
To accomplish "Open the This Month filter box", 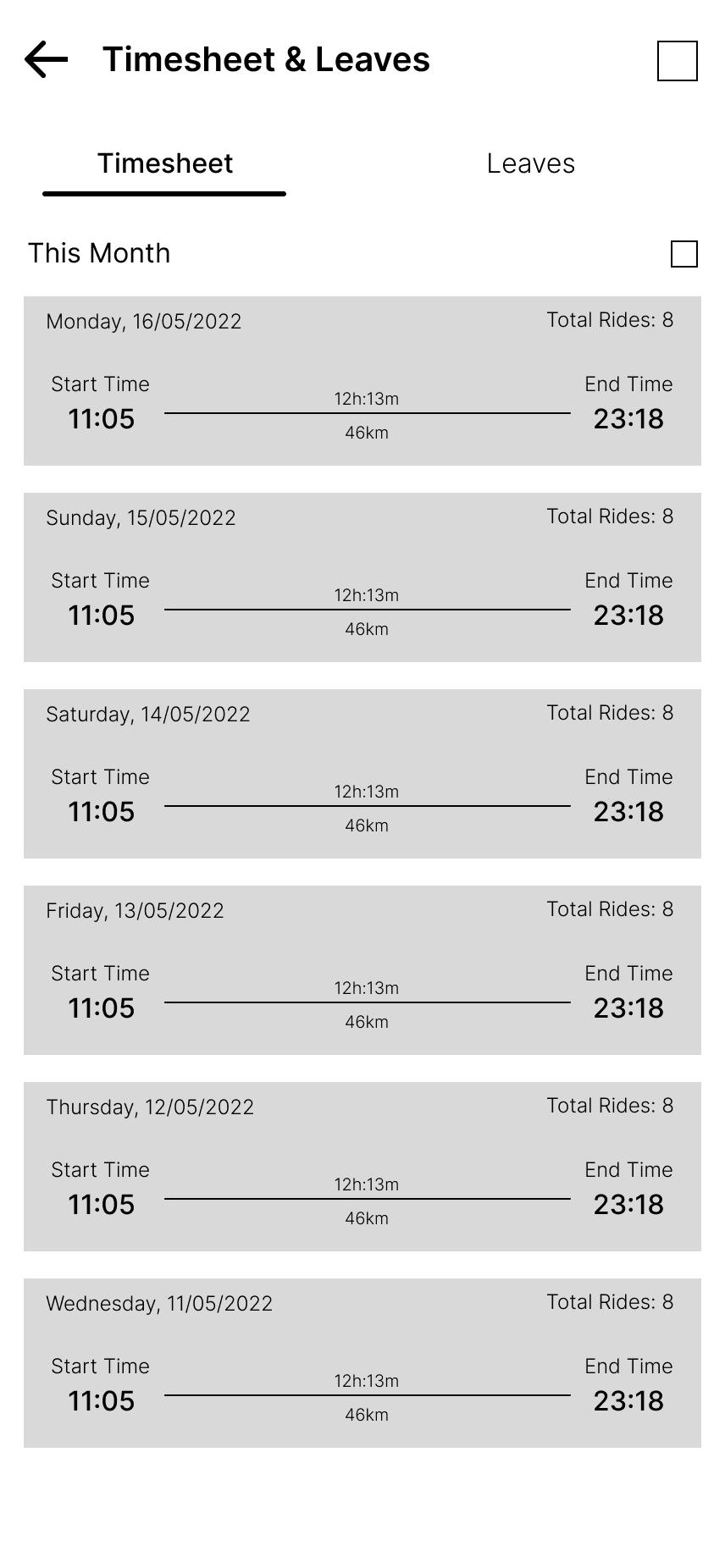I will (x=684, y=254).
